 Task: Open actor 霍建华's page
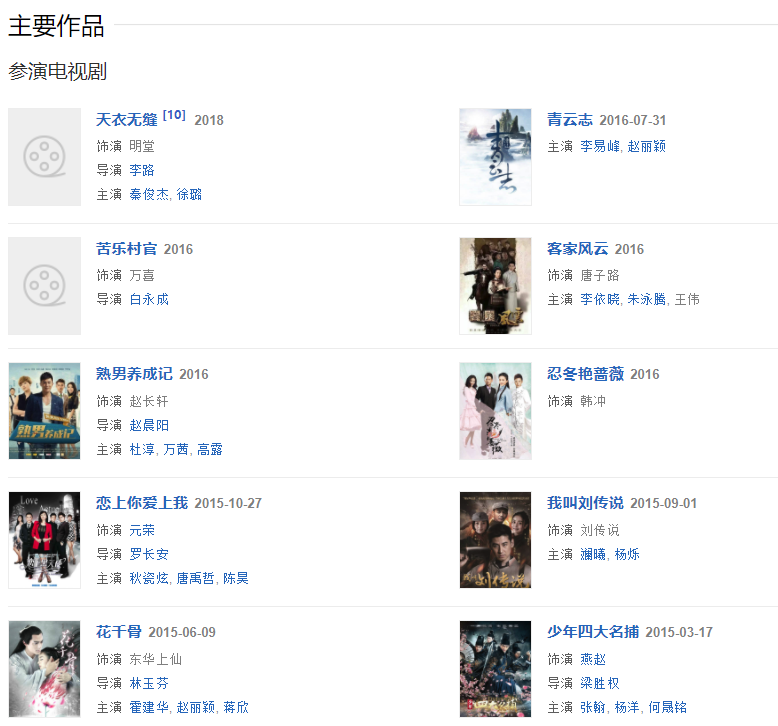(149, 707)
